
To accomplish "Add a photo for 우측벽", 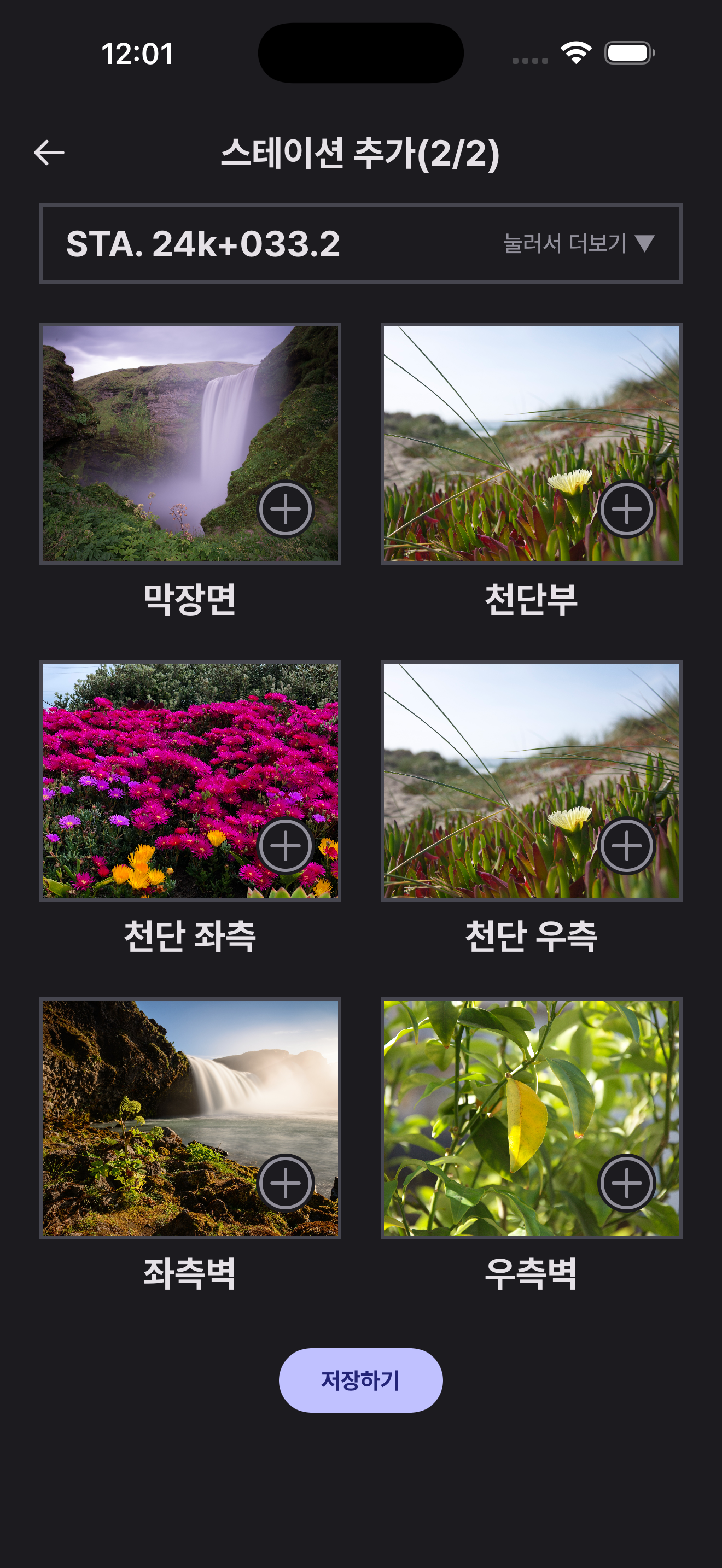I will (626, 1183).
